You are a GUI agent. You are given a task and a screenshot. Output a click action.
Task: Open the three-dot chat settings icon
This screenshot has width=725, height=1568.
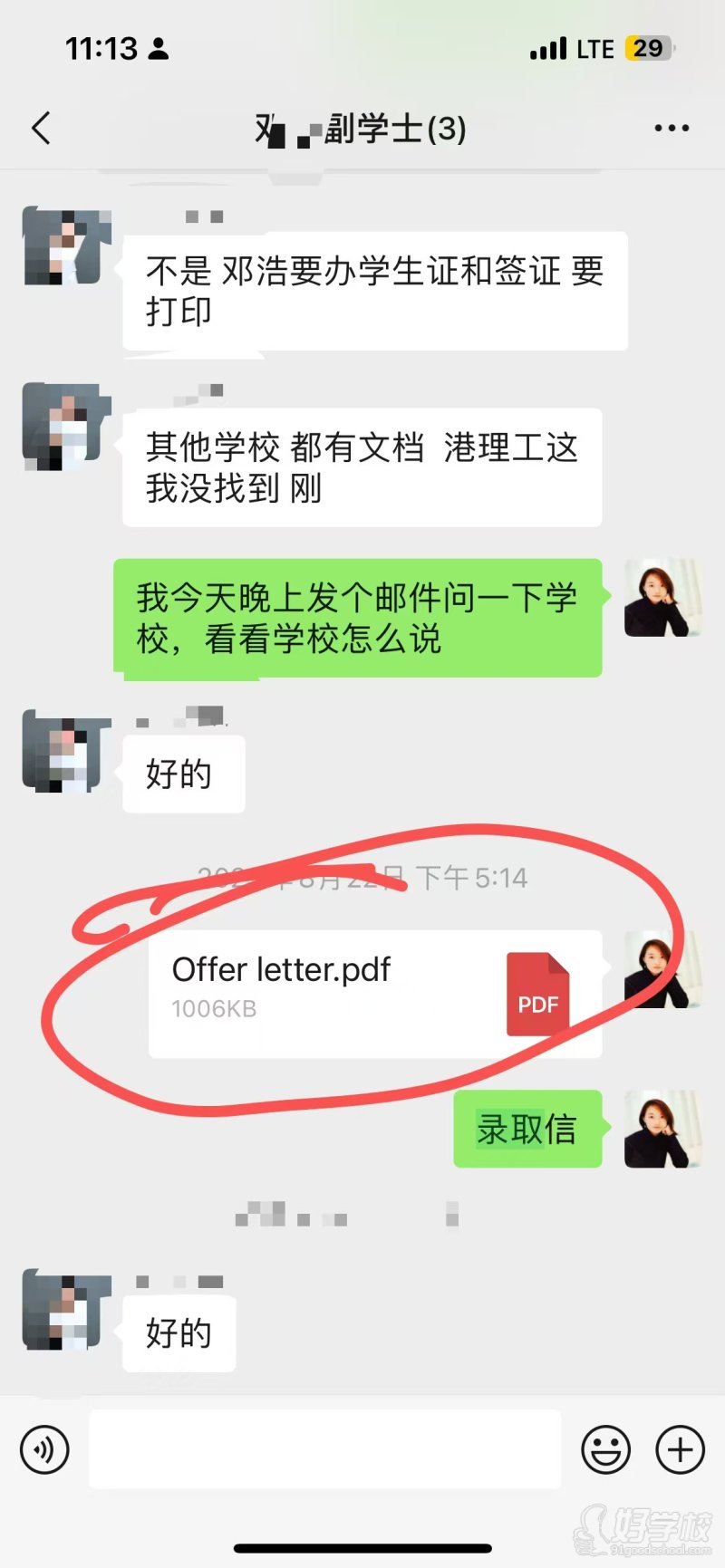point(670,129)
